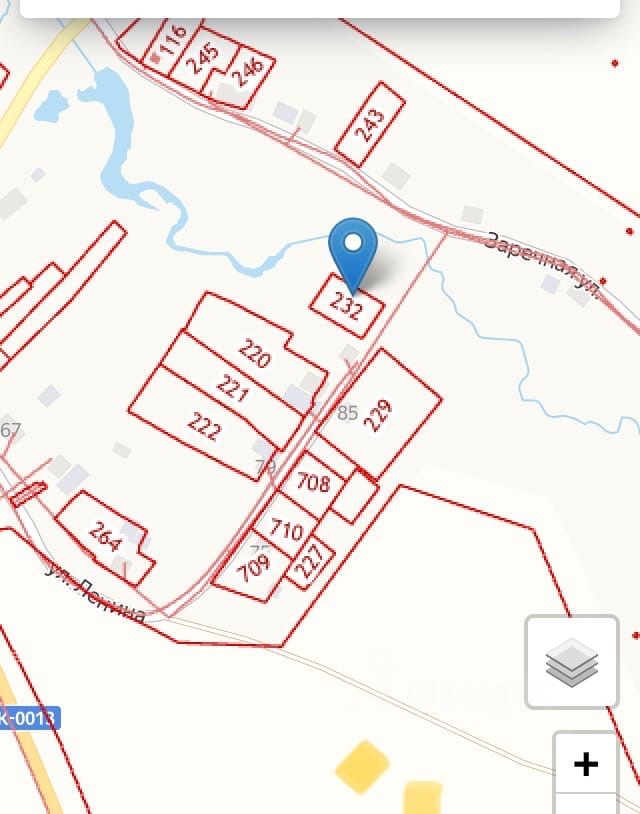Tap the blue location pin on parcel 232

click(x=352, y=246)
